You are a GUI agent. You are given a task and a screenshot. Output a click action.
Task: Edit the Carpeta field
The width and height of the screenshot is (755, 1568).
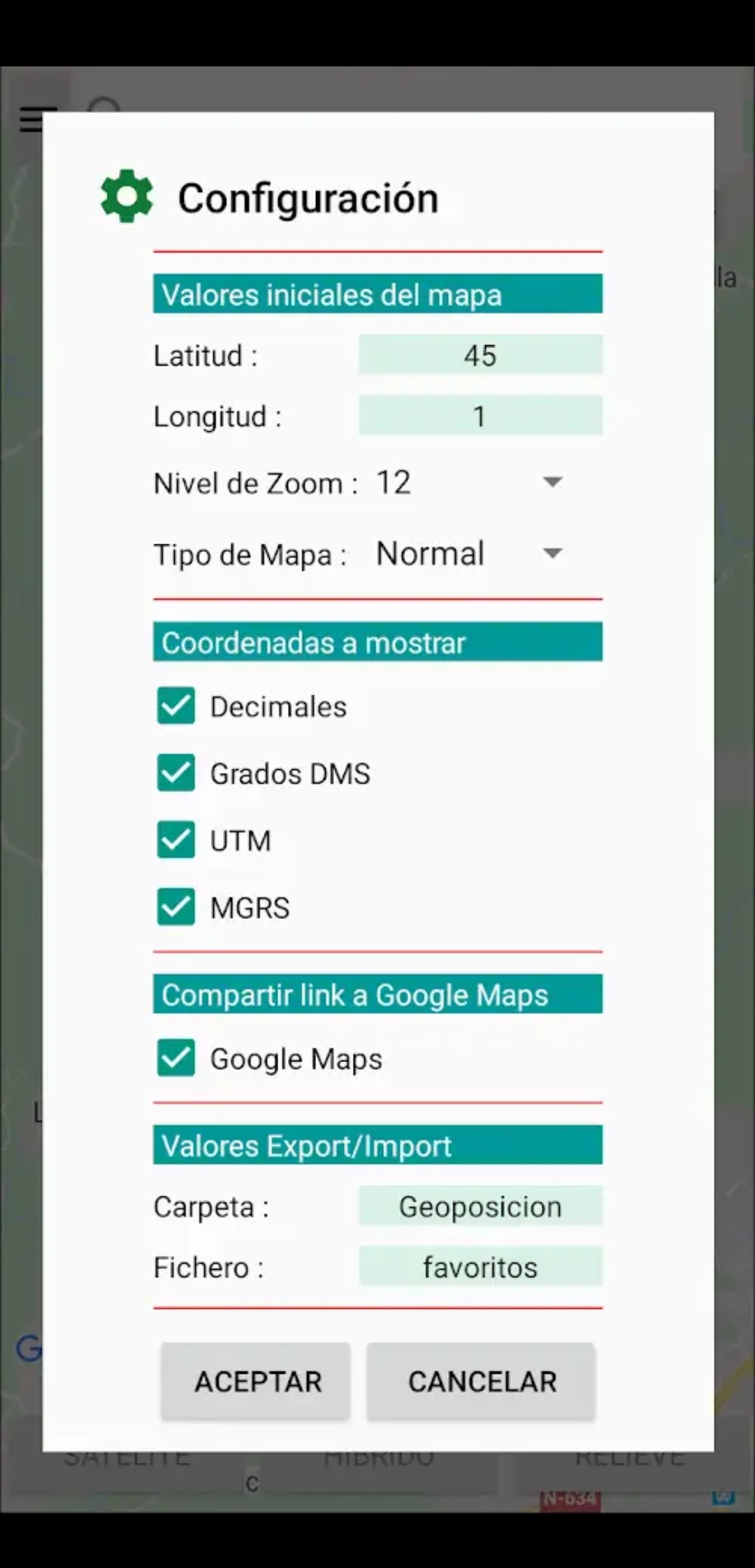(x=480, y=1206)
